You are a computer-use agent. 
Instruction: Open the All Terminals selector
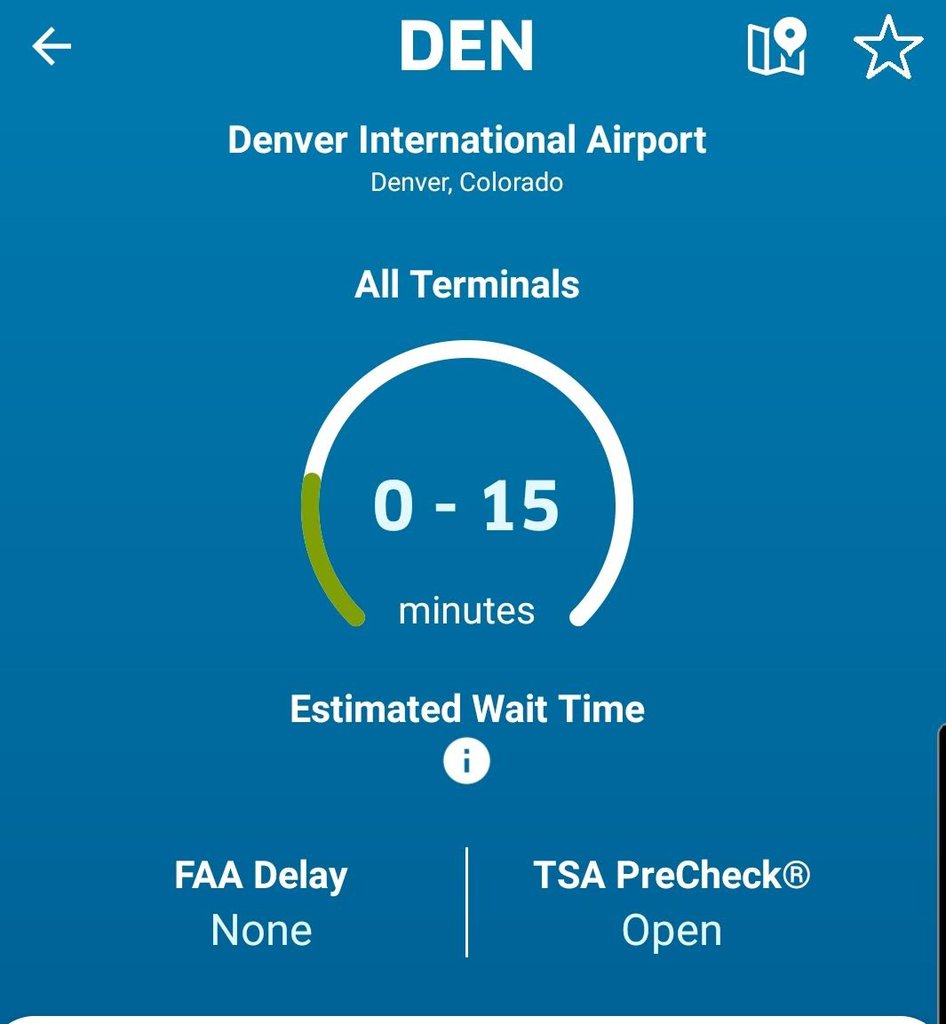pyautogui.click(x=466, y=284)
